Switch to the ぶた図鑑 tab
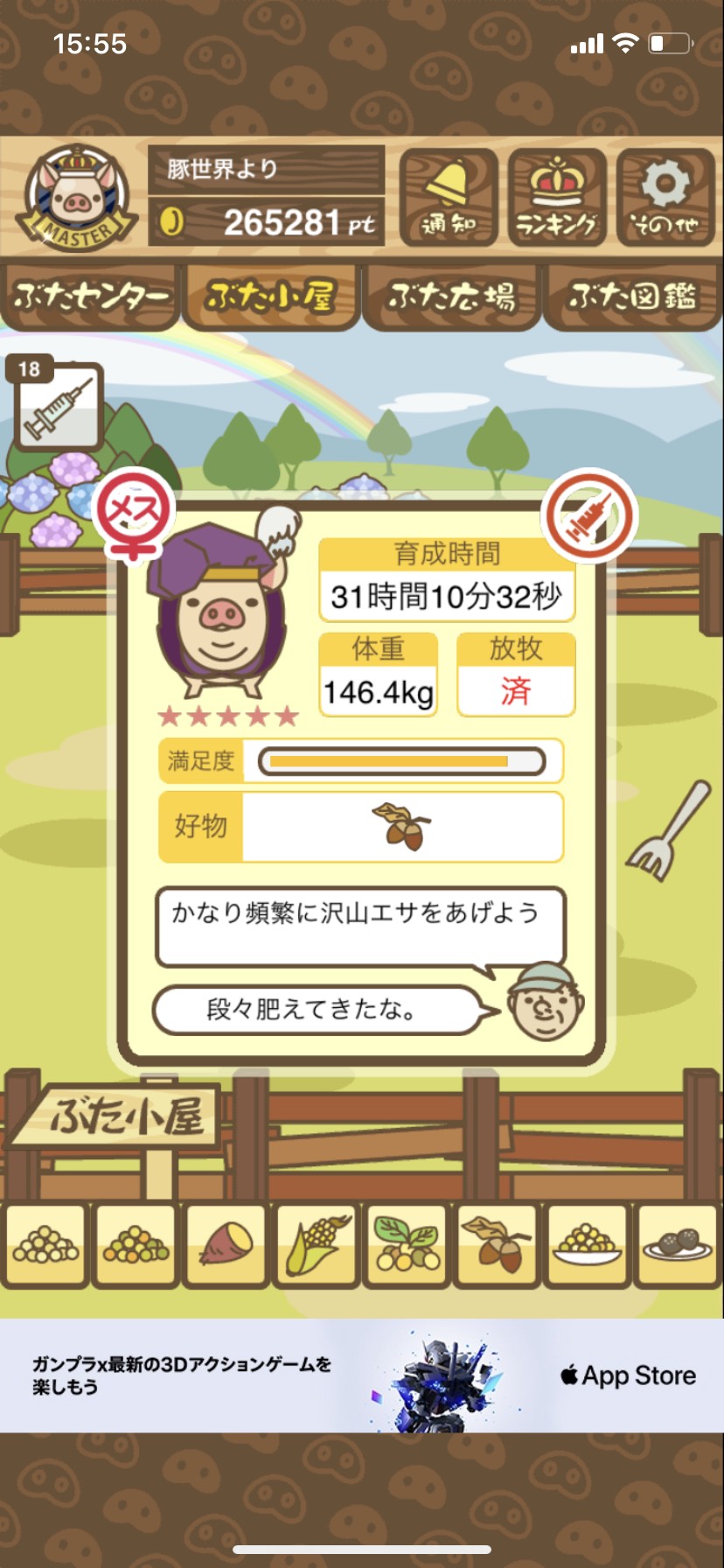The width and height of the screenshot is (724, 1568). point(632,297)
